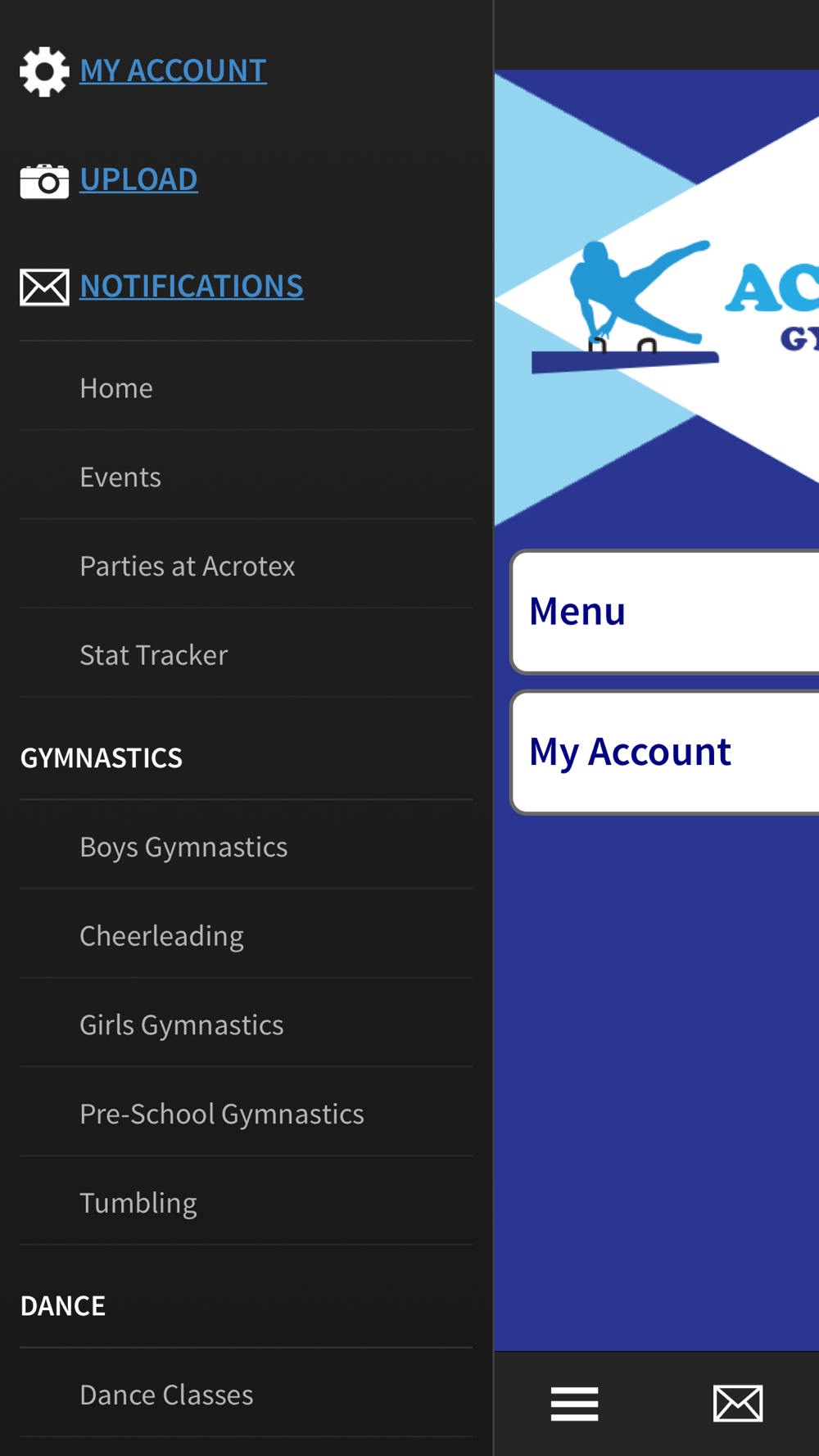Image resolution: width=819 pixels, height=1456 pixels.
Task: Go to Tumbling
Action: click(247, 1203)
